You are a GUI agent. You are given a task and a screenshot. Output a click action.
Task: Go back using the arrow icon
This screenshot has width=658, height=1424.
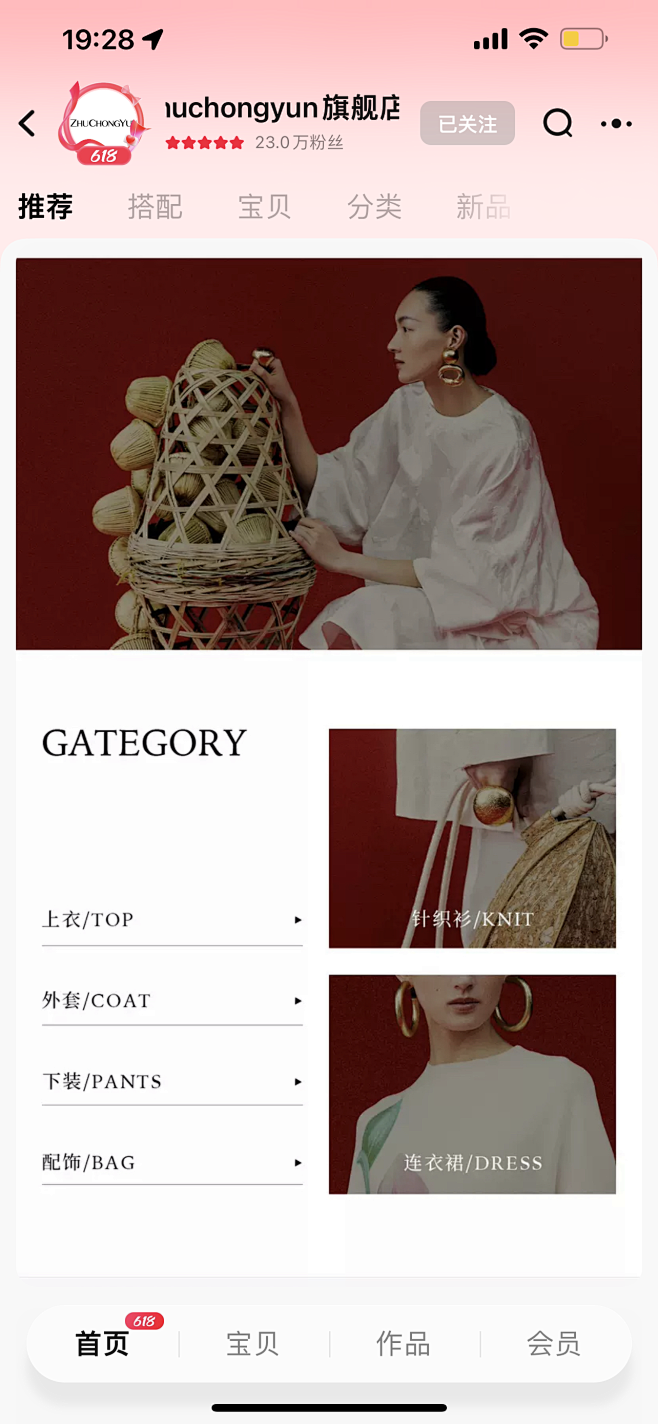click(27, 124)
